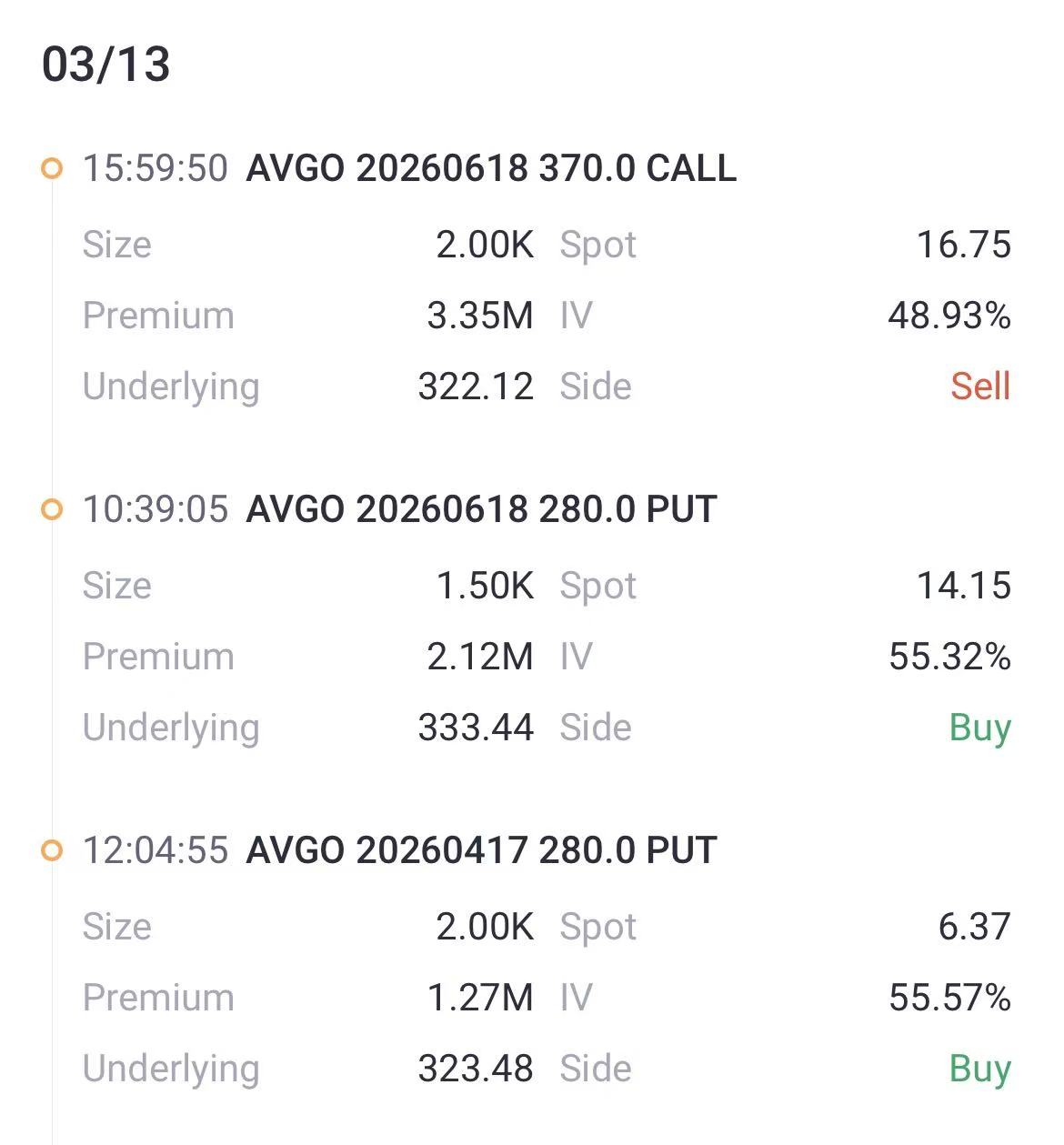Image resolution: width=1064 pixels, height=1145 pixels.
Task: Click the Size value 1.50K
Action: (482, 586)
